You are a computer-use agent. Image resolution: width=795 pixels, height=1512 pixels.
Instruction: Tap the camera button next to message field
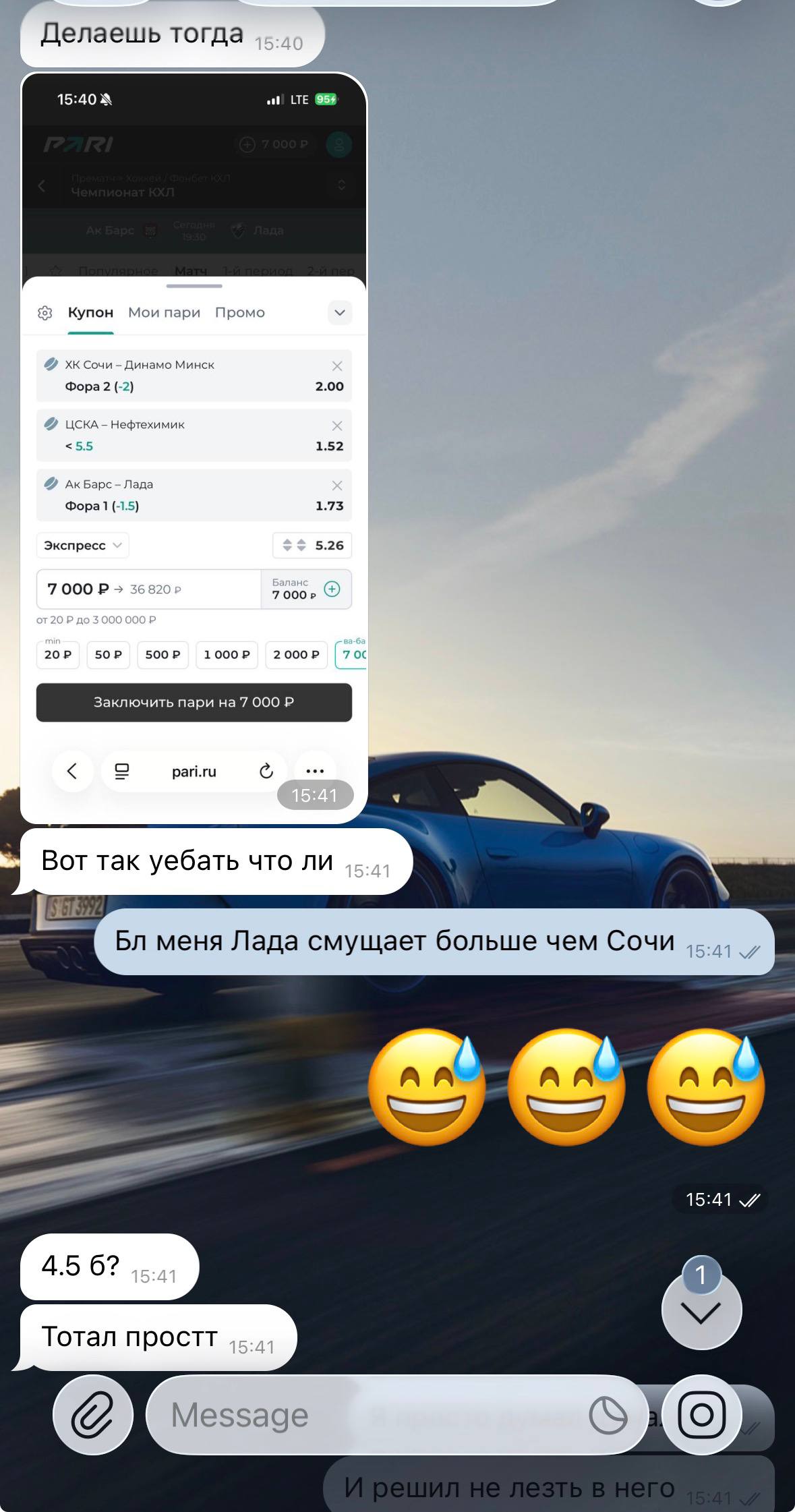701,1414
